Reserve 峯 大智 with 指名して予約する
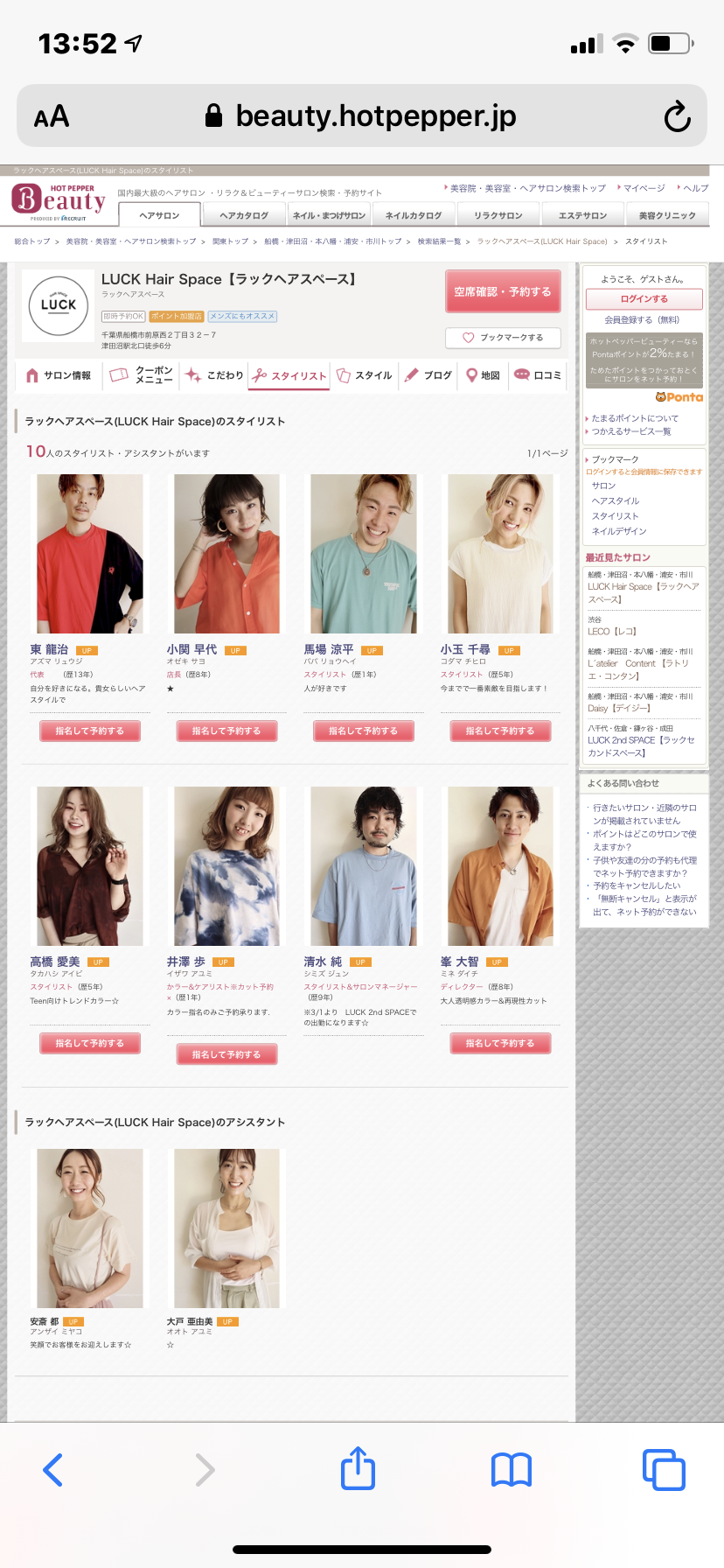Image resolution: width=724 pixels, height=1568 pixels. tap(500, 1043)
